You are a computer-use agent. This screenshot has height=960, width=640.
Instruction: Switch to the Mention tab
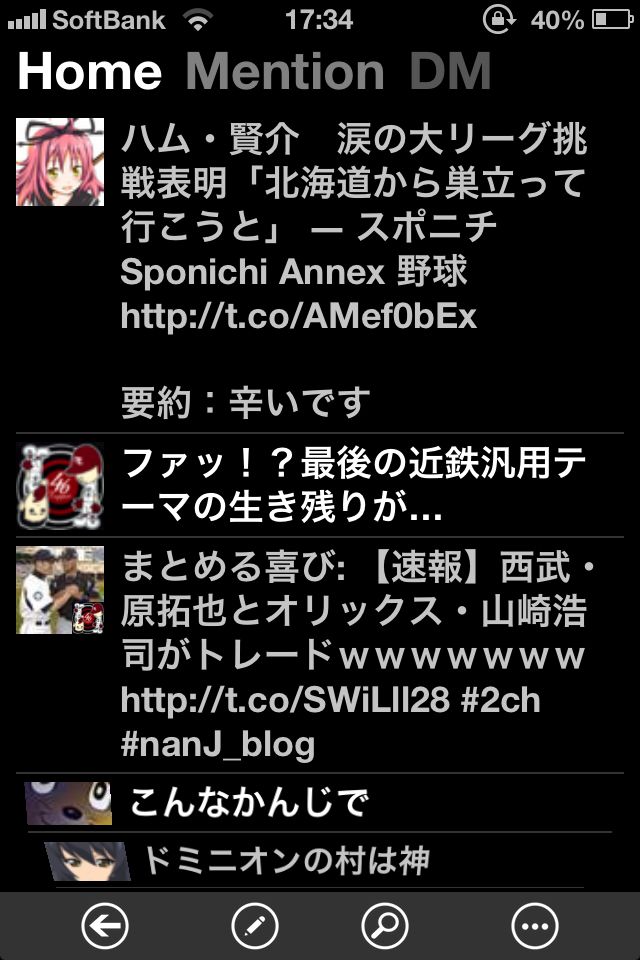click(x=285, y=72)
